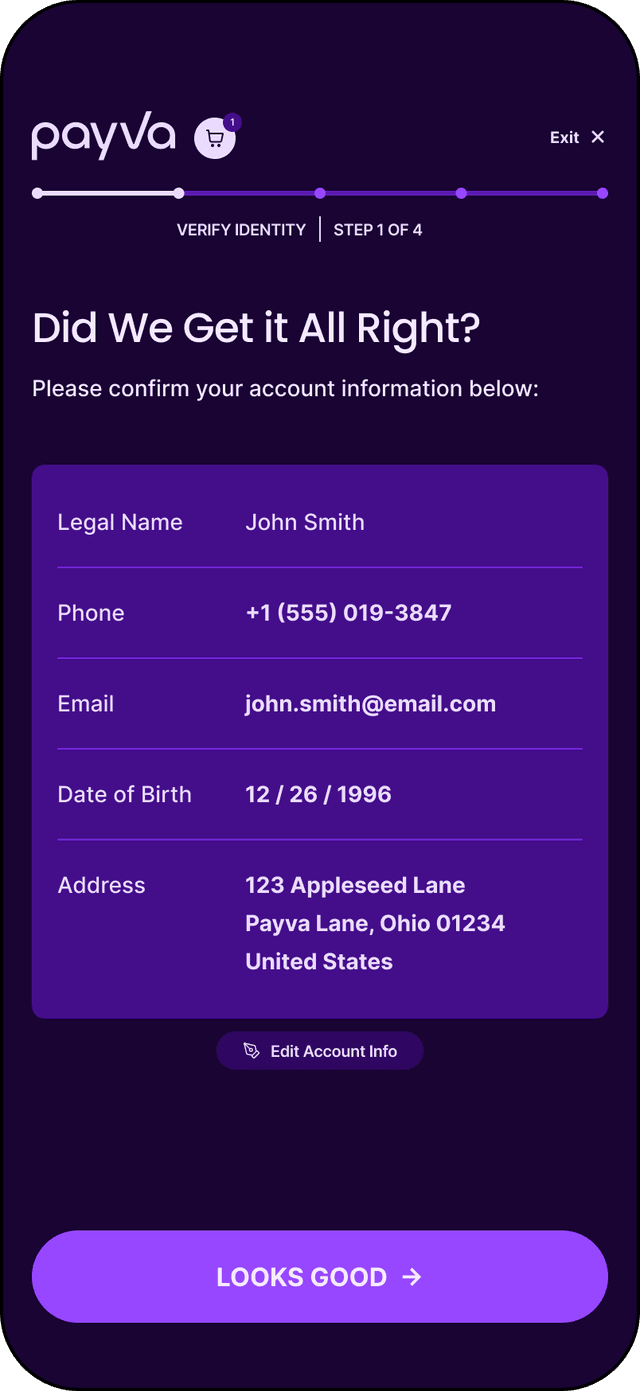Exit the identity verification flow
The width and height of the screenshot is (640, 1391).
coord(577,137)
